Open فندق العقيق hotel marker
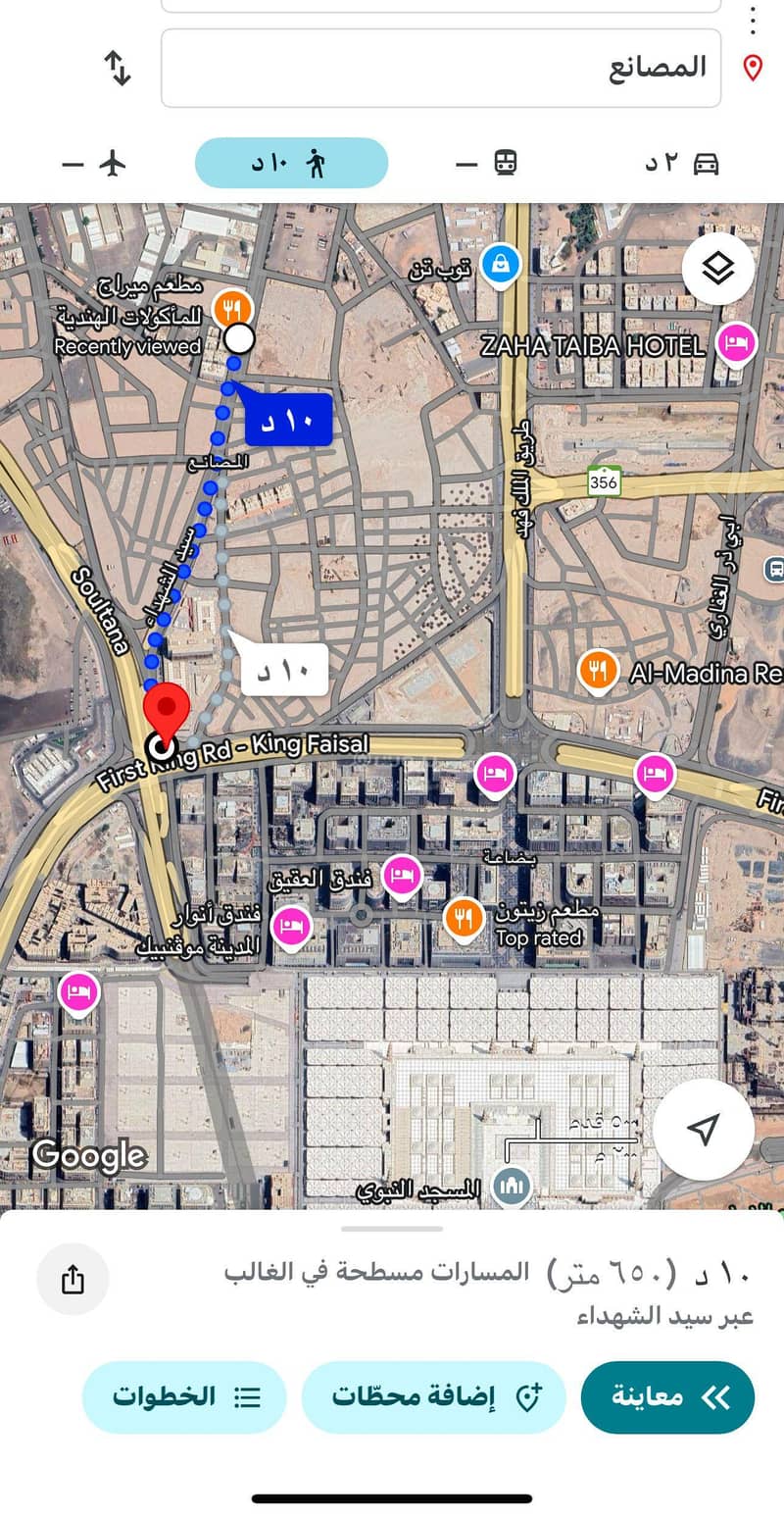This screenshot has width=784, height=1518. (402, 875)
